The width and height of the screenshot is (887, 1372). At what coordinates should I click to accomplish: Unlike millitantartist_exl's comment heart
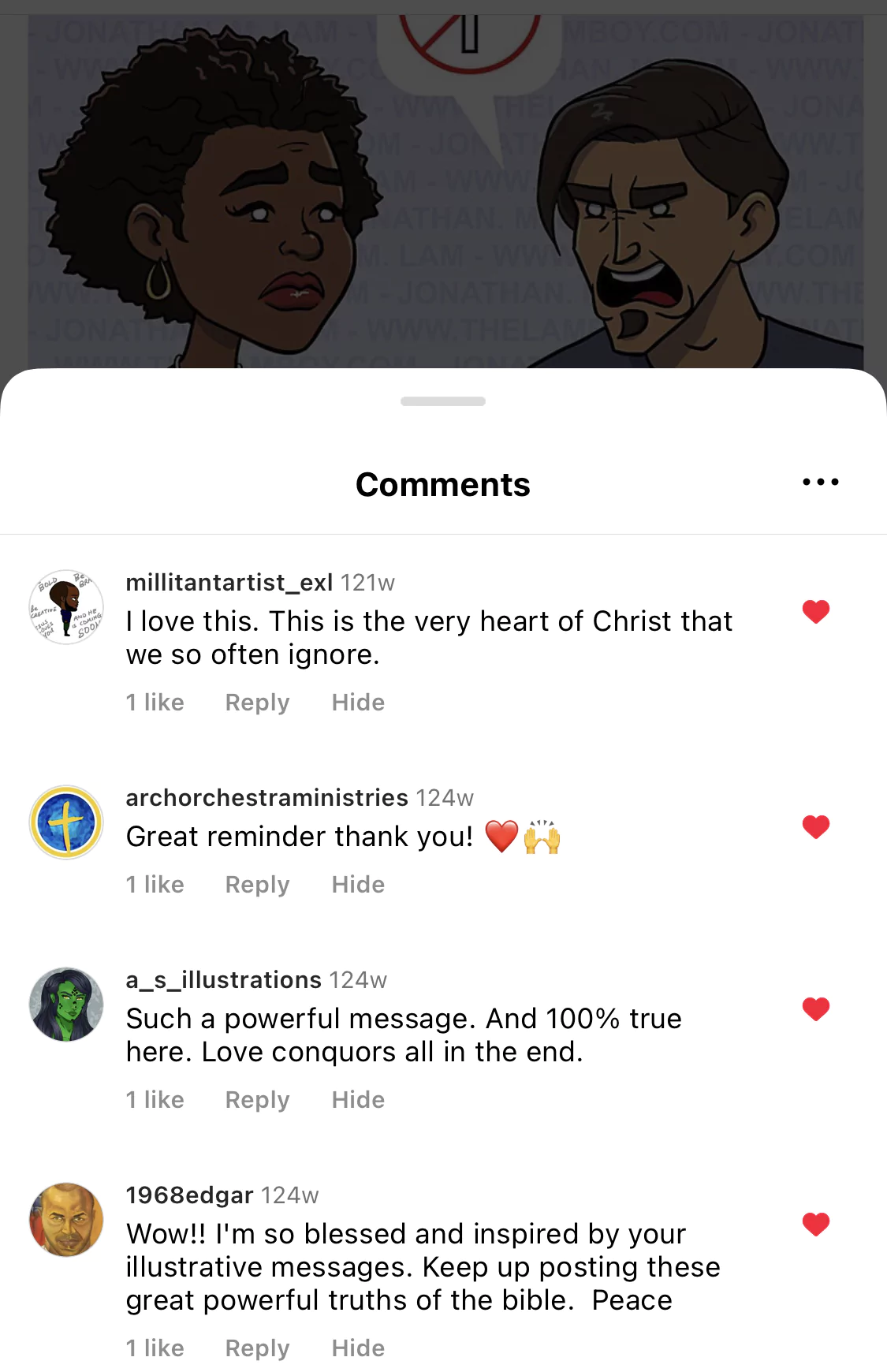pyautogui.click(x=816, y=611)
